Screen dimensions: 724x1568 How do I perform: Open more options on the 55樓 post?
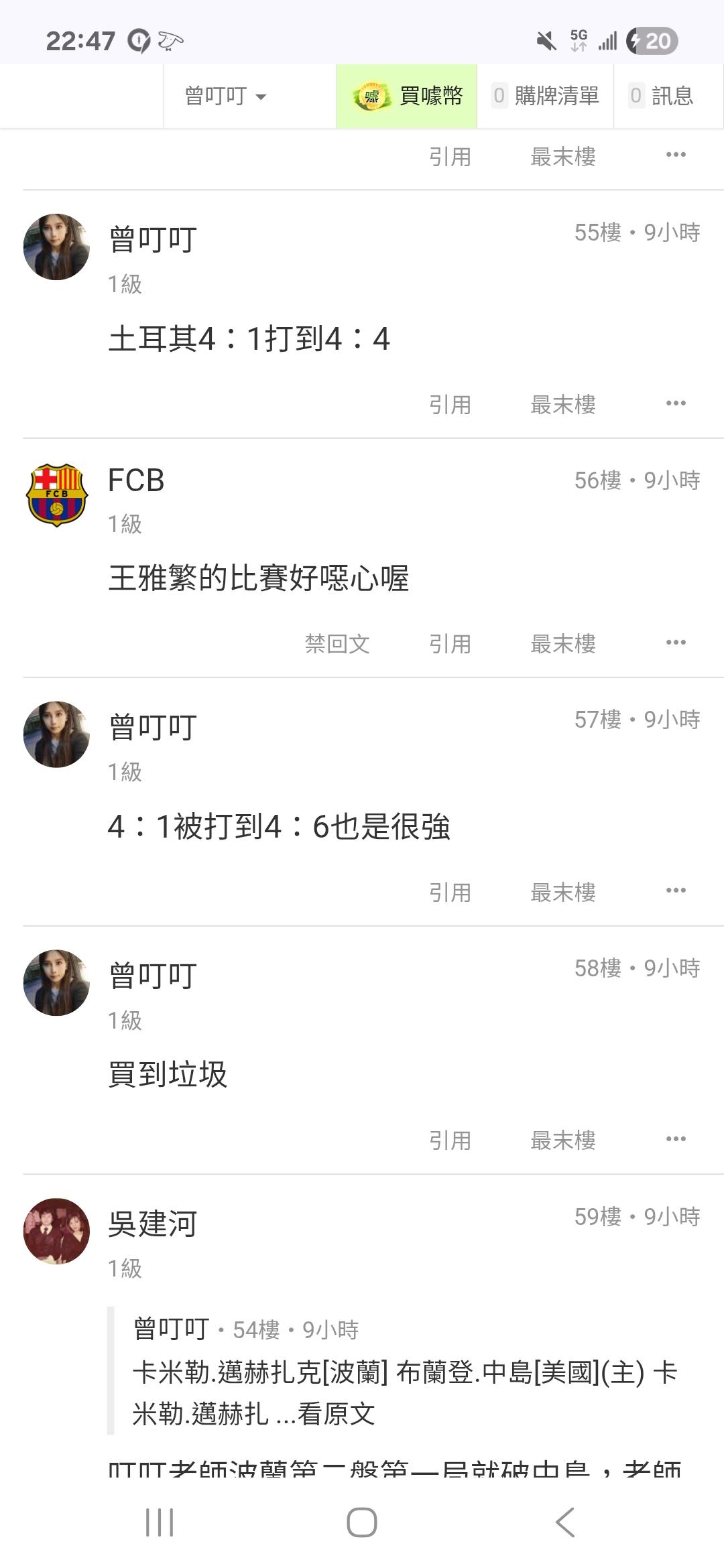675,403
